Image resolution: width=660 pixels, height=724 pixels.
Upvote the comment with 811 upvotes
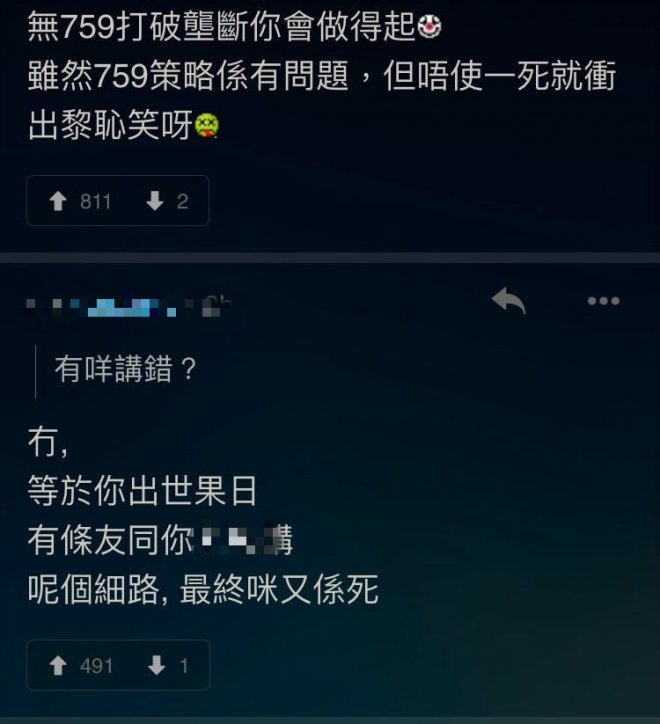[59, 201]
